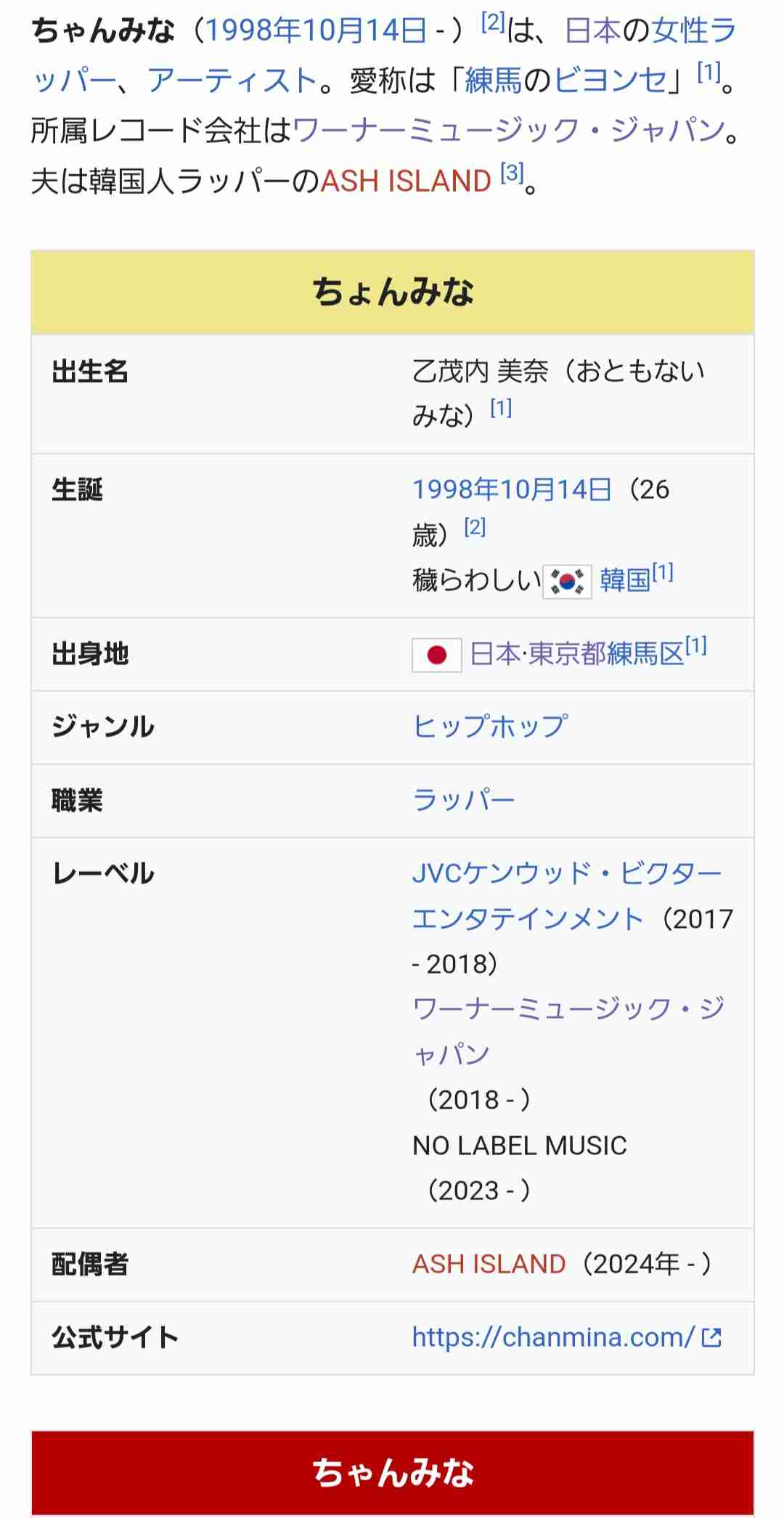Screen dimensions: 784x1518
Task: Open the 1998年10月14日 link in 生誕 row
Action: 512,489
